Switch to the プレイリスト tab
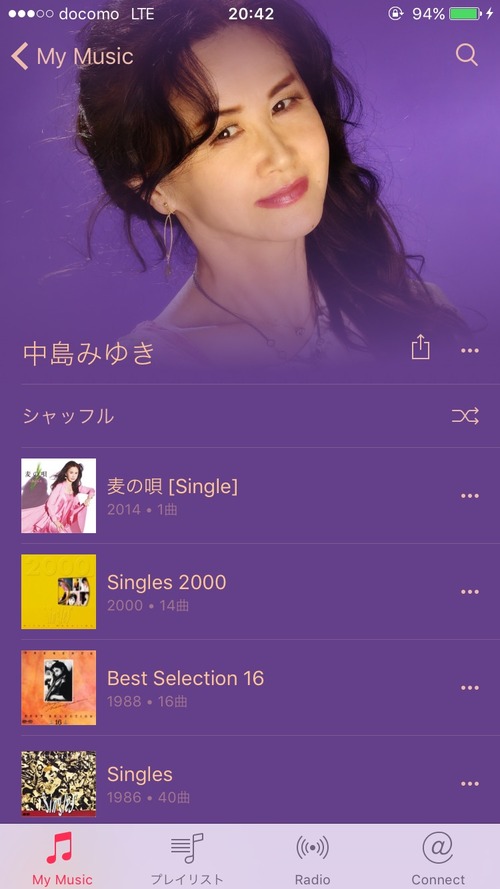The height and width of the screenshot is (889, 500). click(x=187, y=857)
